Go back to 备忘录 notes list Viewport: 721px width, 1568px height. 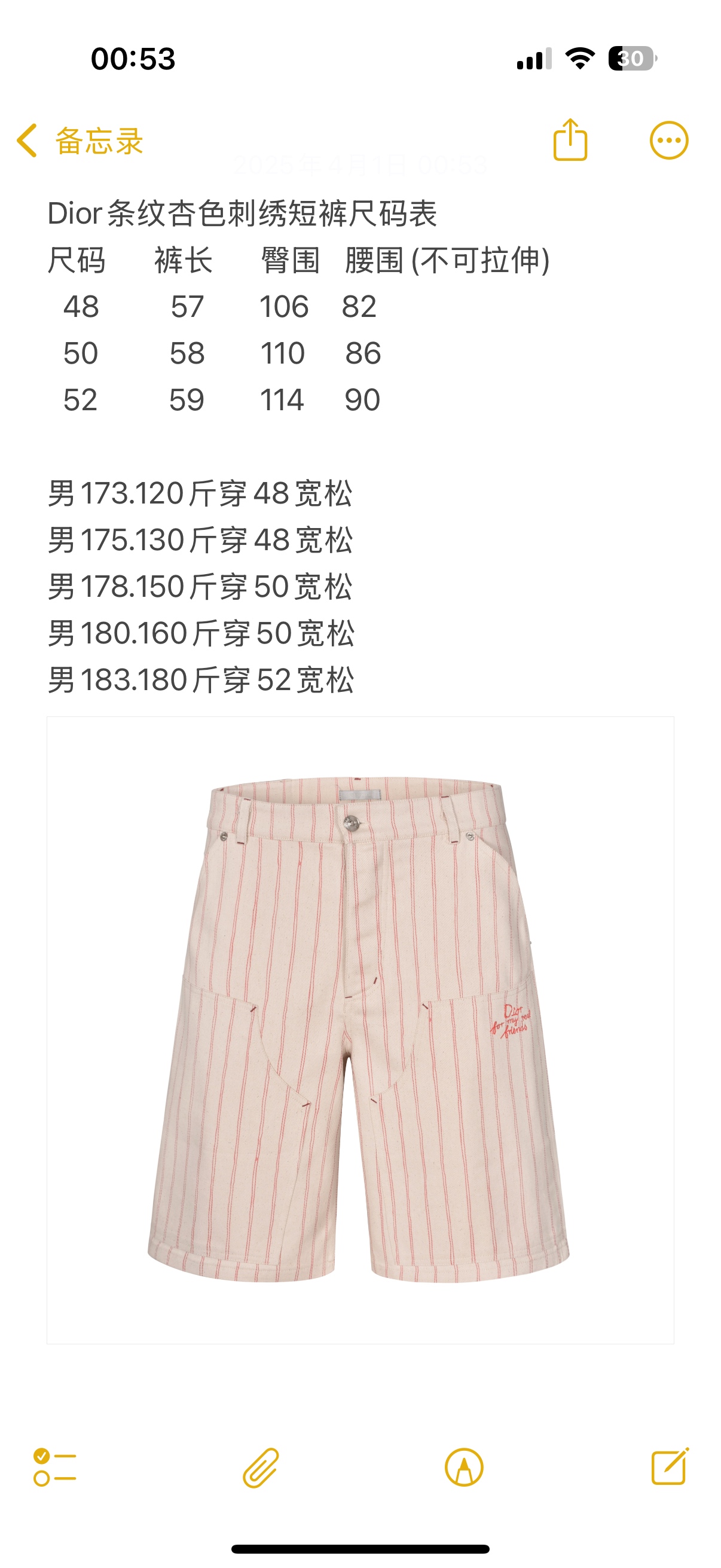pyautogui.click(x=79, y=141)
